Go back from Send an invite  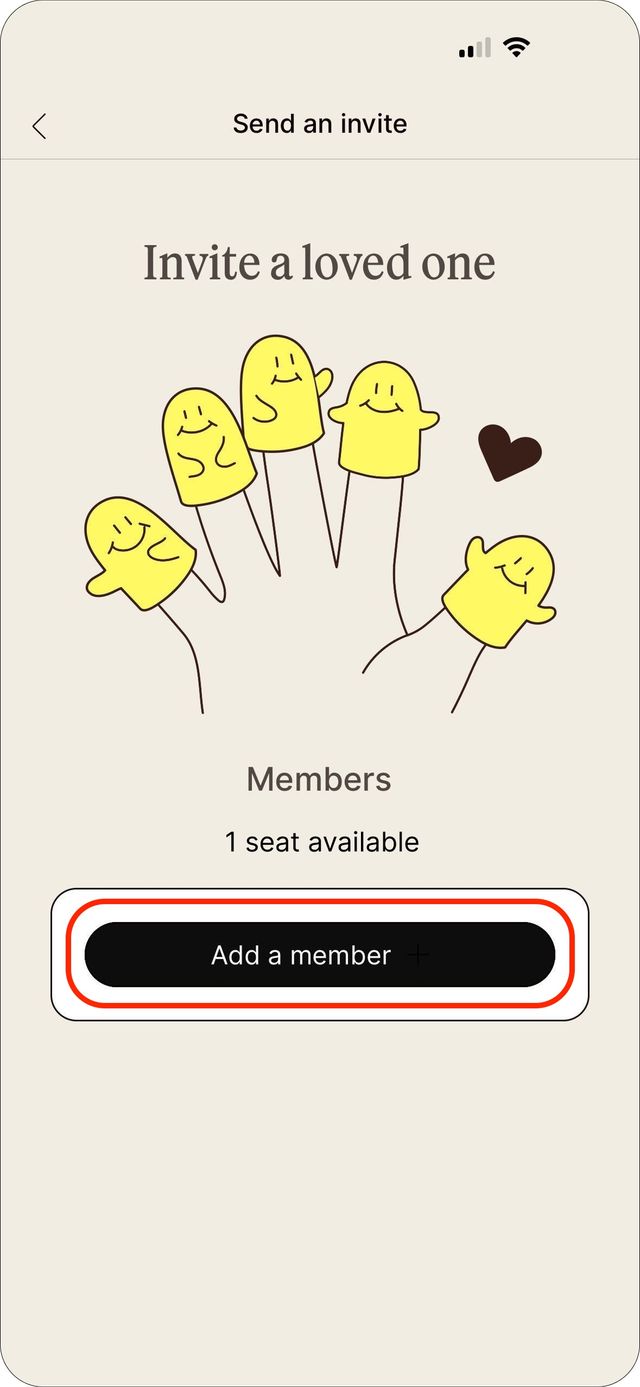coord(39,126)
